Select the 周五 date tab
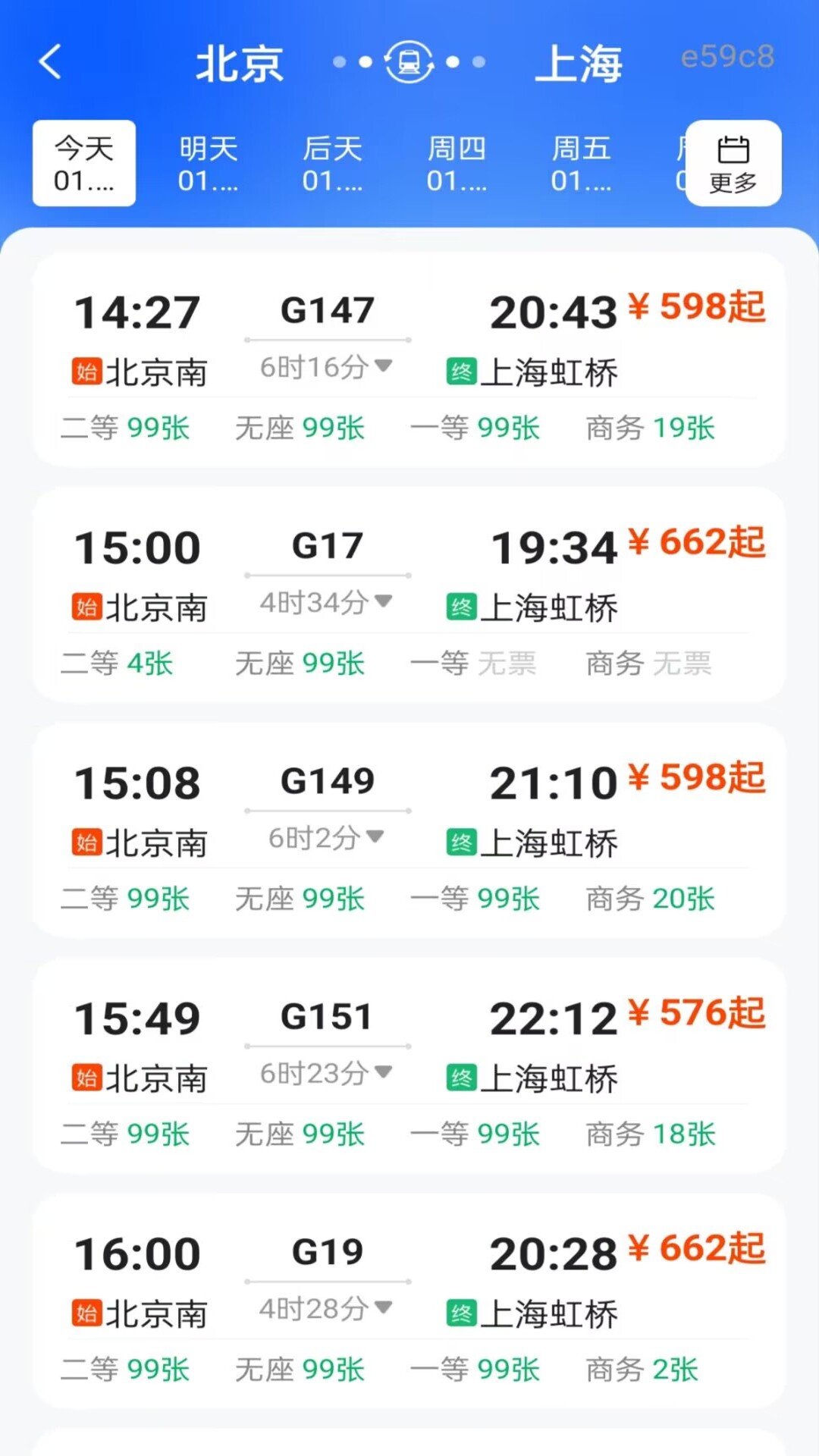 click(581, 163)
